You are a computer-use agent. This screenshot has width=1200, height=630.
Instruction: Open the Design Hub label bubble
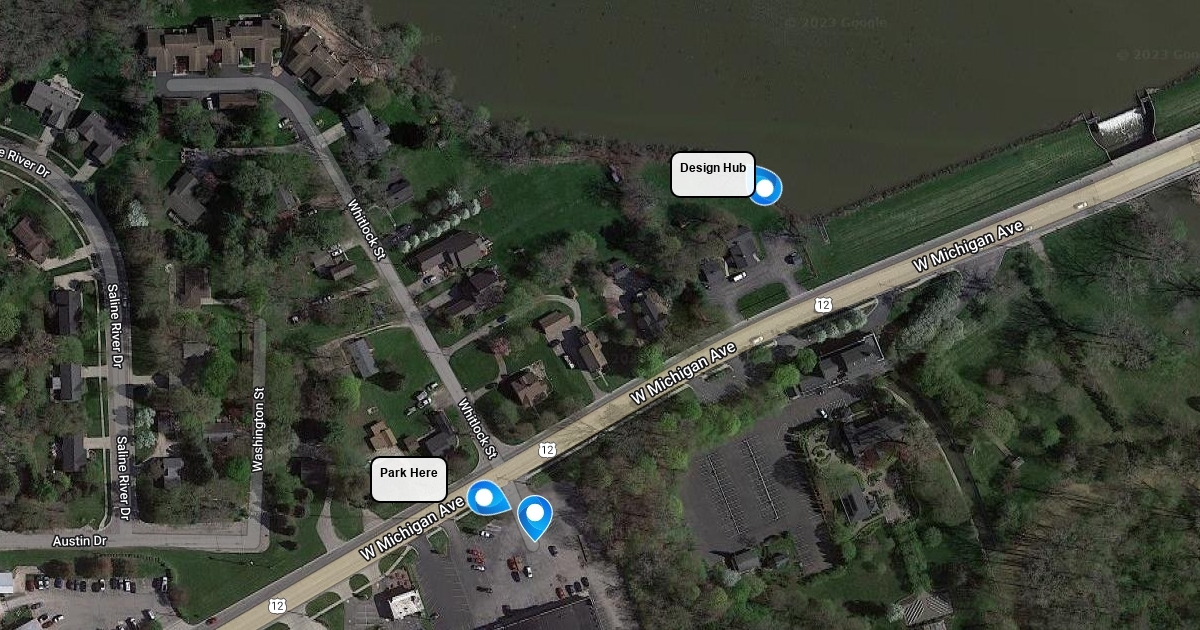(x=713, y=174)
